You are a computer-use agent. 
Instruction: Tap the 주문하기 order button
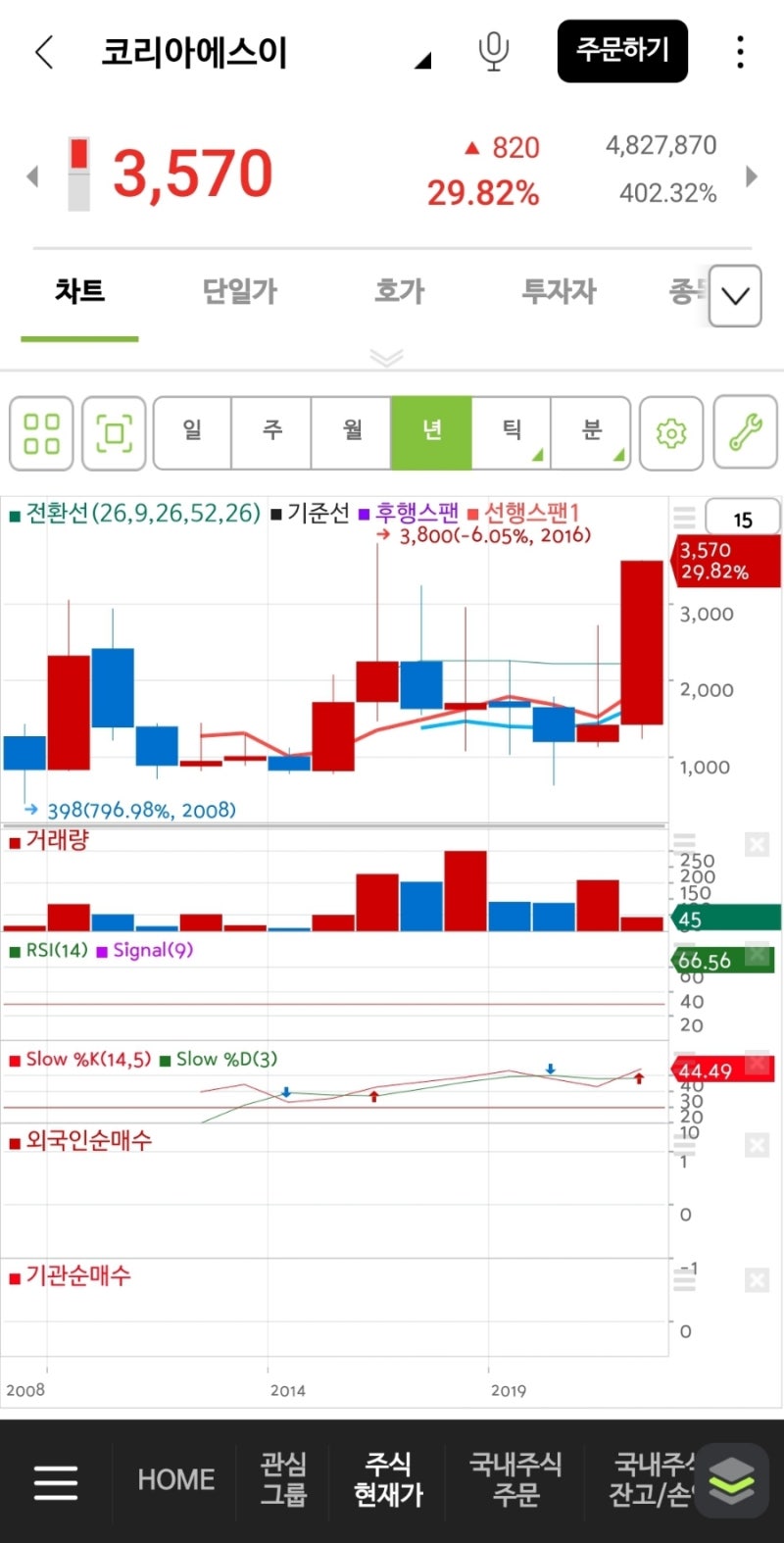[x=622, y=51]
